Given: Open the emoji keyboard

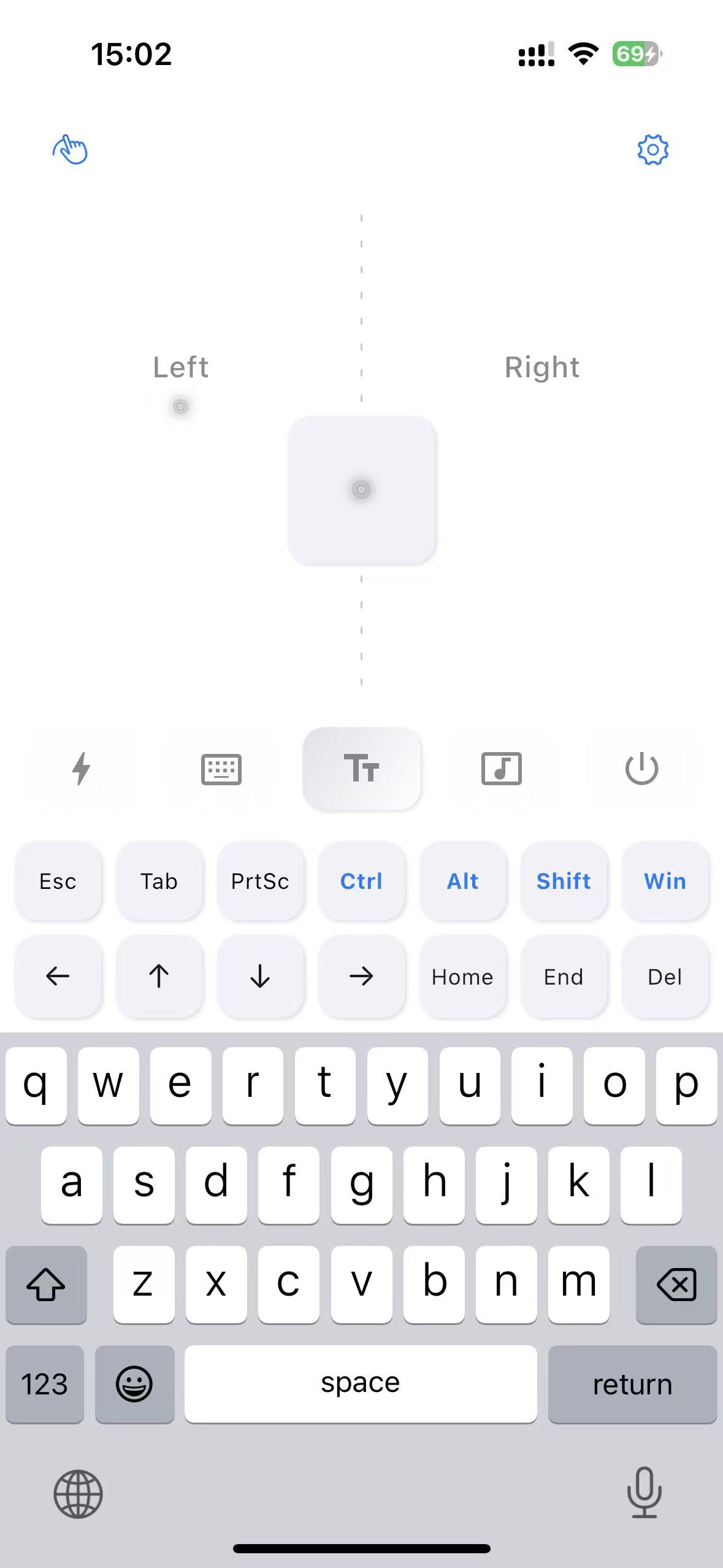Looking at the screenshot, I should tap(135, 1384).
